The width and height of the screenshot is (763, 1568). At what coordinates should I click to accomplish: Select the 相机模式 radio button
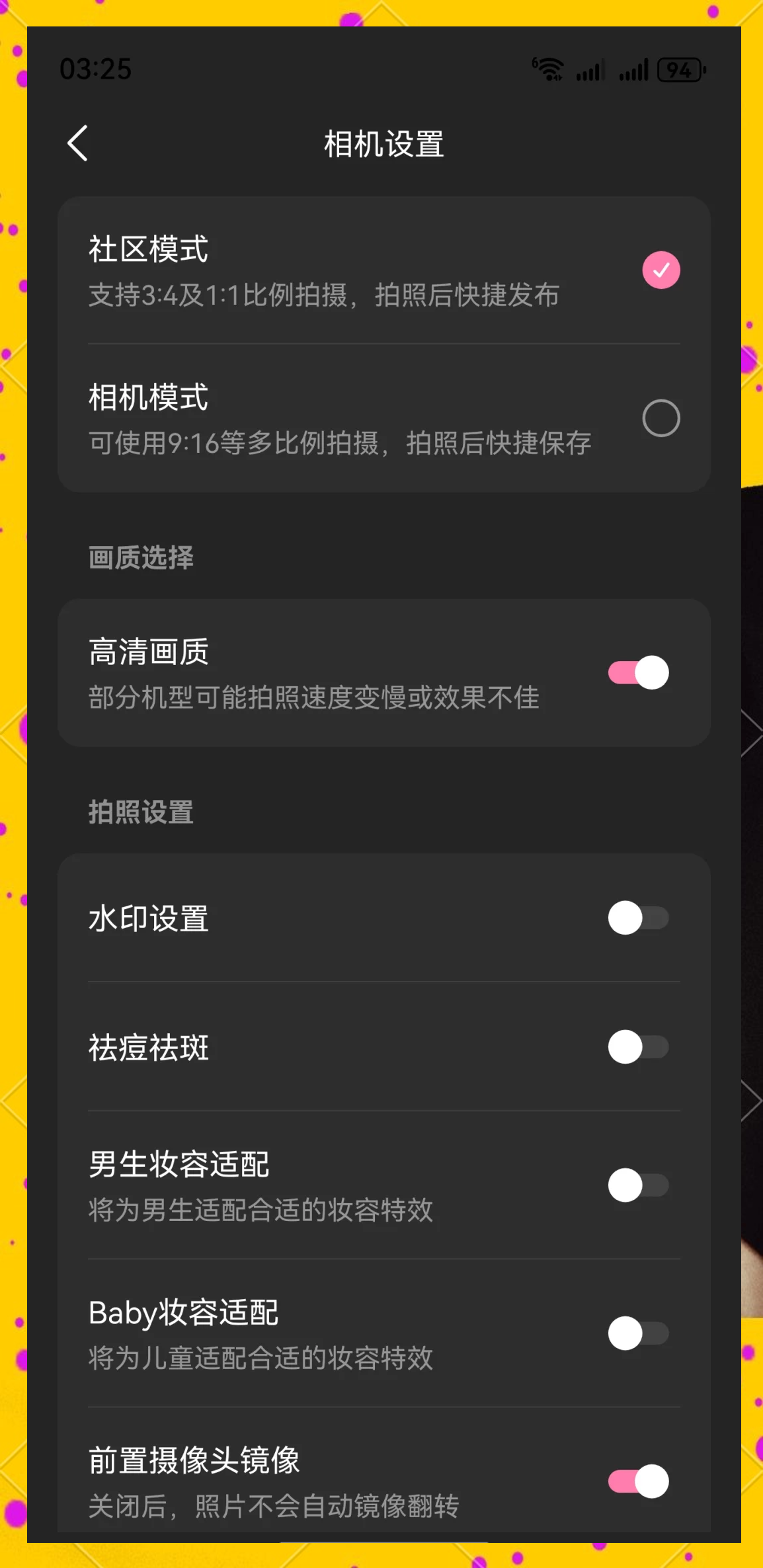click(662, 418)
